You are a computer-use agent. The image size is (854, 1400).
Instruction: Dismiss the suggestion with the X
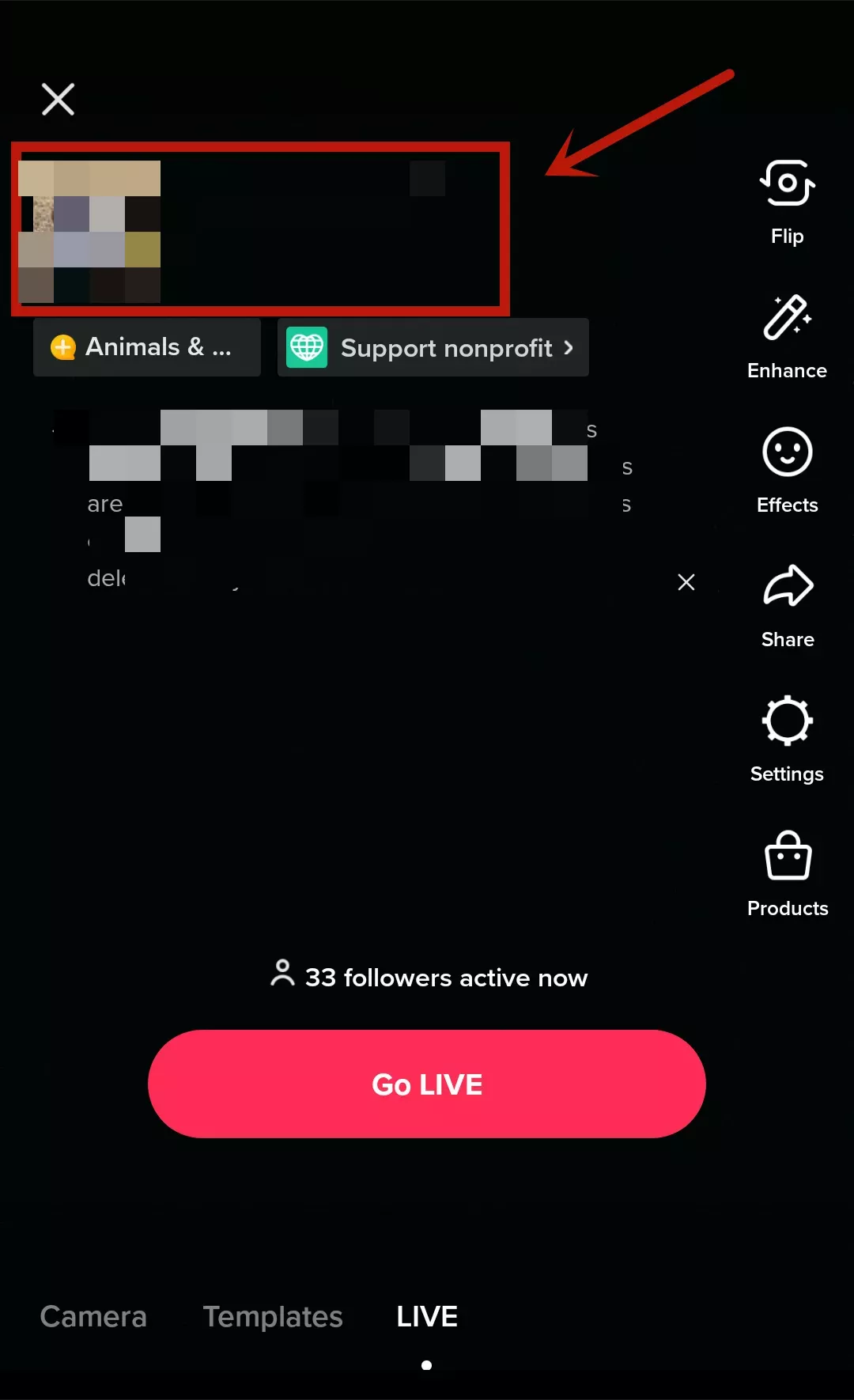coord(686,582)
